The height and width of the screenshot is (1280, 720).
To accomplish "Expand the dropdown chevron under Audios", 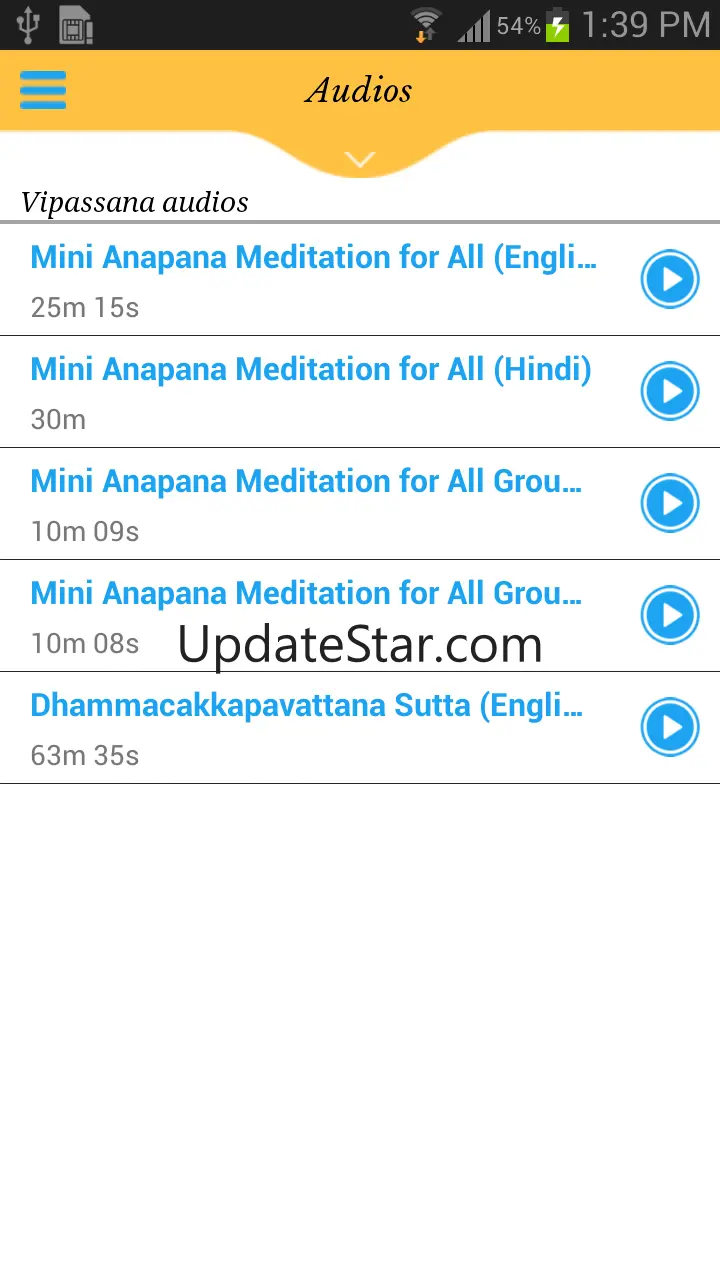I will [x=359, y=160].
